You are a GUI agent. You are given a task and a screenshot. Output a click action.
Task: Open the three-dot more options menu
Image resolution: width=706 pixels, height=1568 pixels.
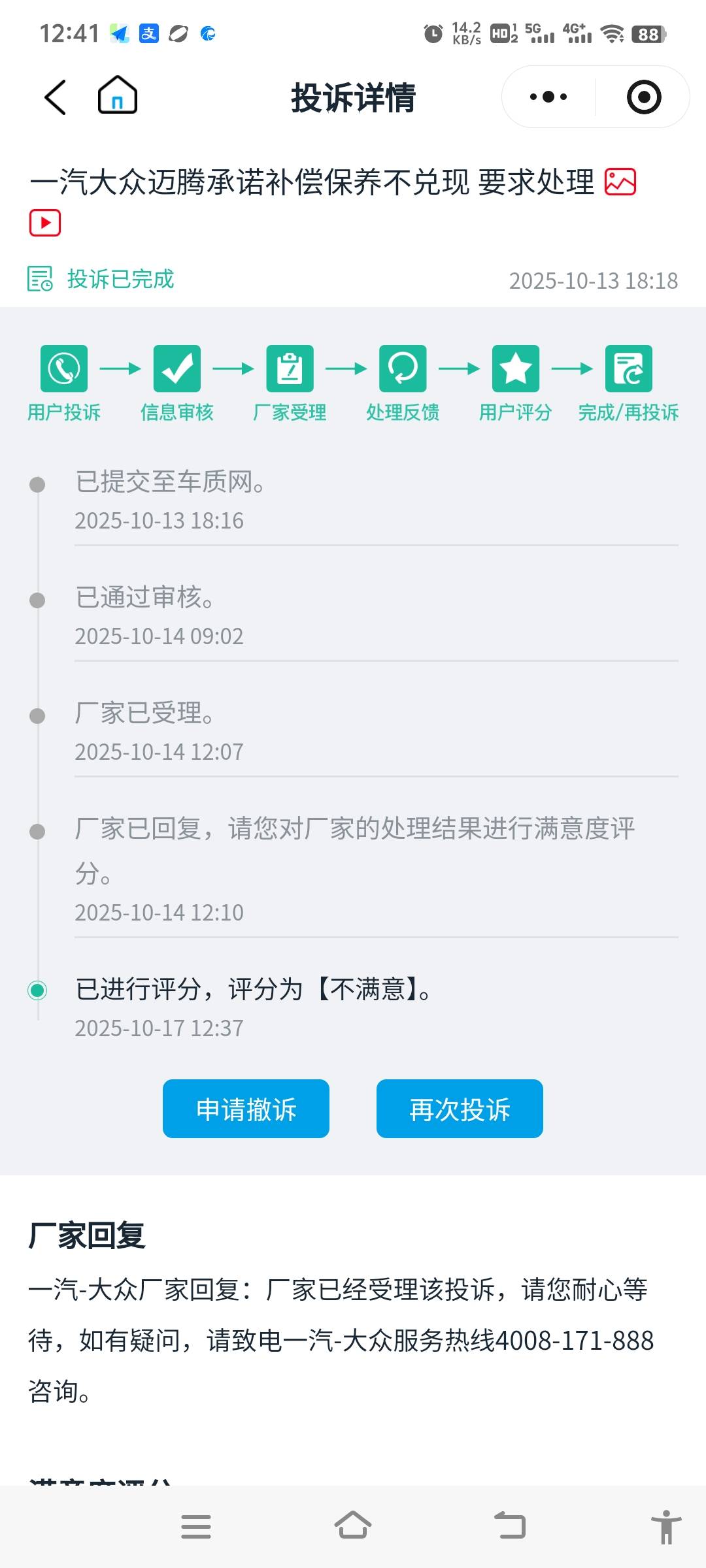pos(548,97)
